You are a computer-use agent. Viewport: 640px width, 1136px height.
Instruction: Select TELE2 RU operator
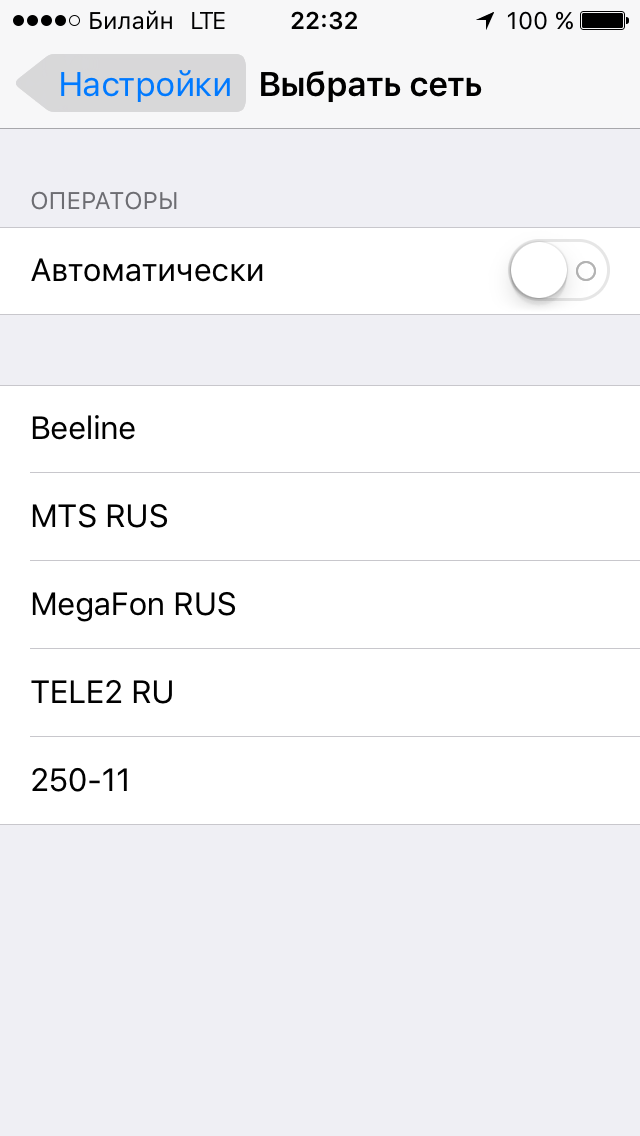[320, 693]
